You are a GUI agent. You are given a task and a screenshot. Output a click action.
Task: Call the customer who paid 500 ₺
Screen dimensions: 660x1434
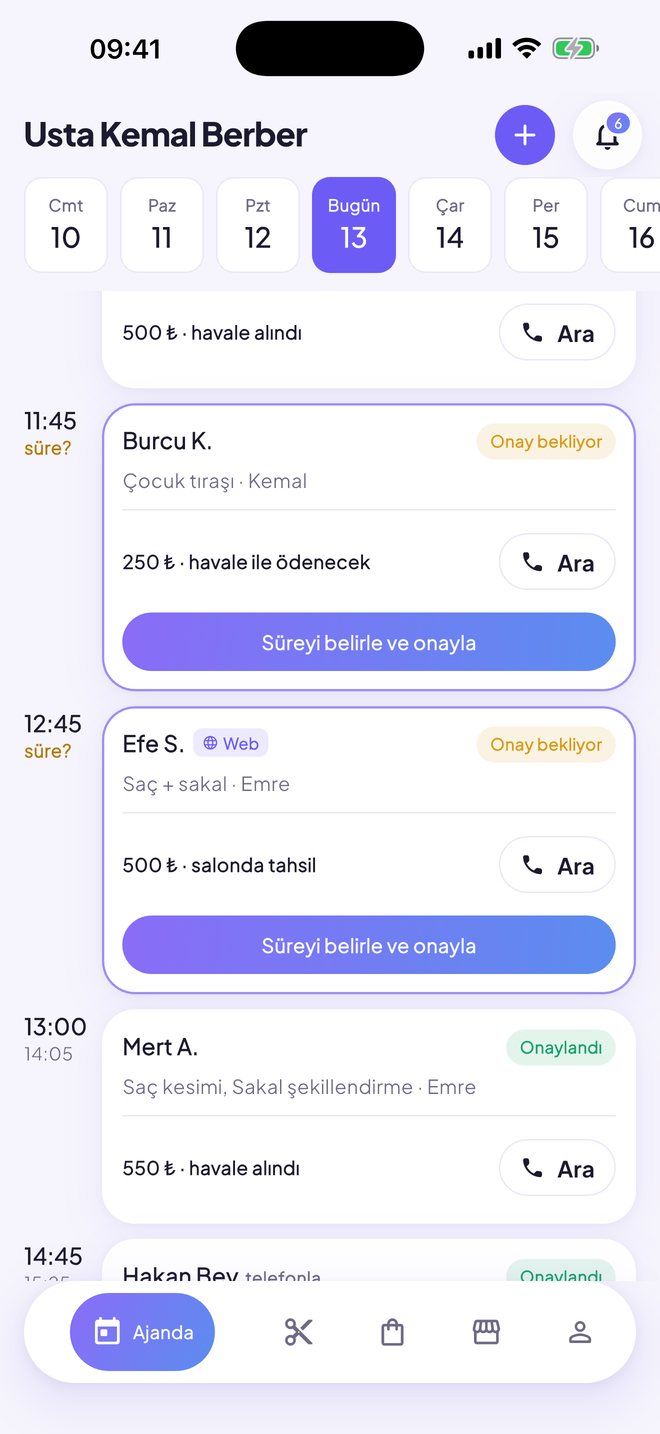(557, 333)
